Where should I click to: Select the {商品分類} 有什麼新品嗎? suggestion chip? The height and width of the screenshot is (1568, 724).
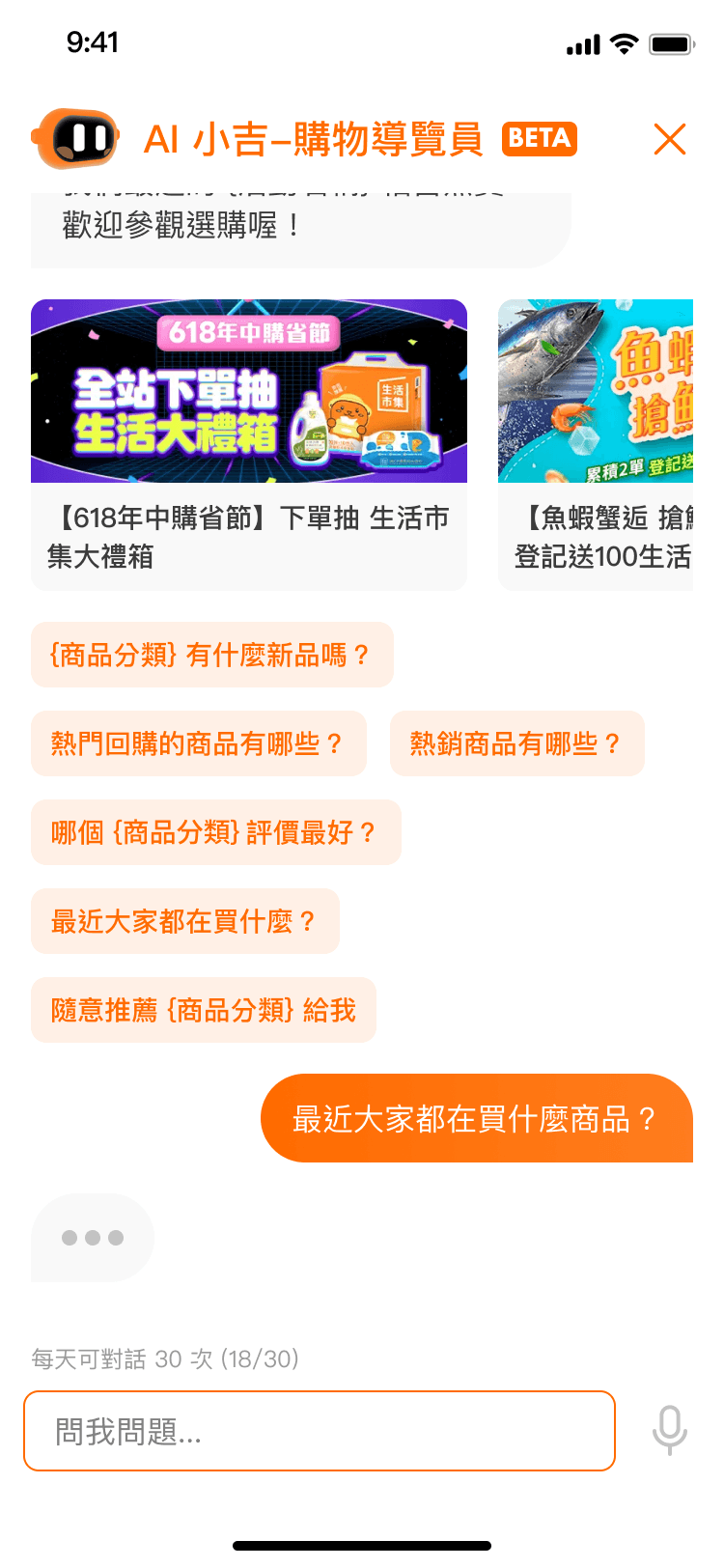pos(212,655)
